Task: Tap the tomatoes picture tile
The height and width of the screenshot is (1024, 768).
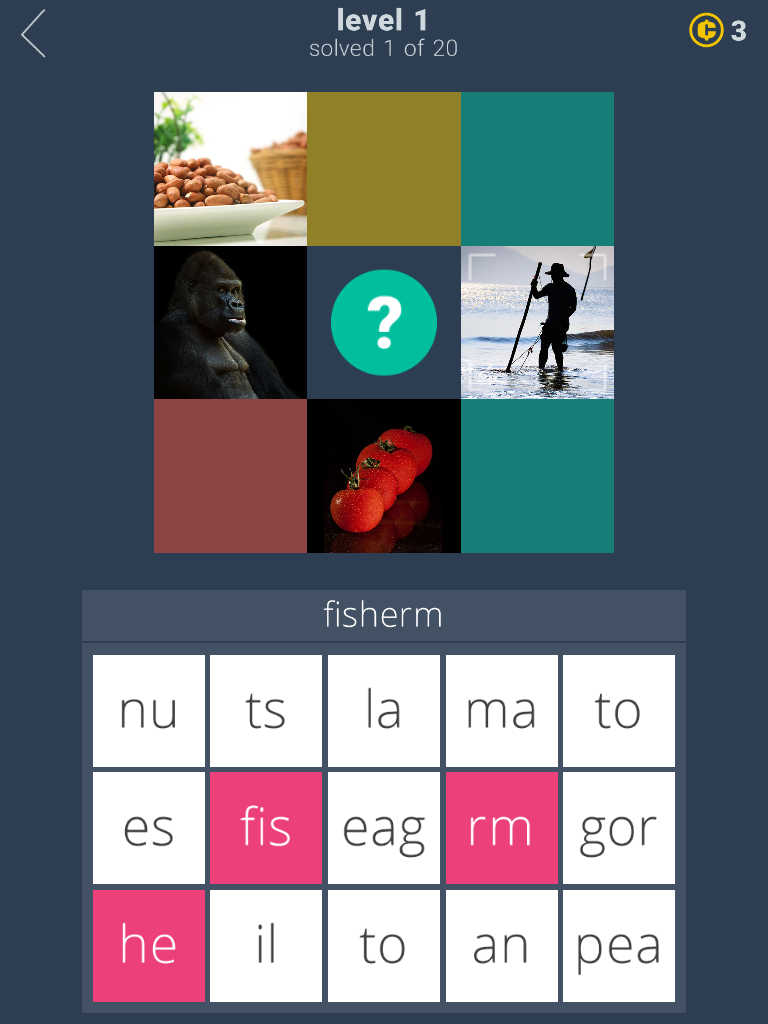Action: (384, 476)
